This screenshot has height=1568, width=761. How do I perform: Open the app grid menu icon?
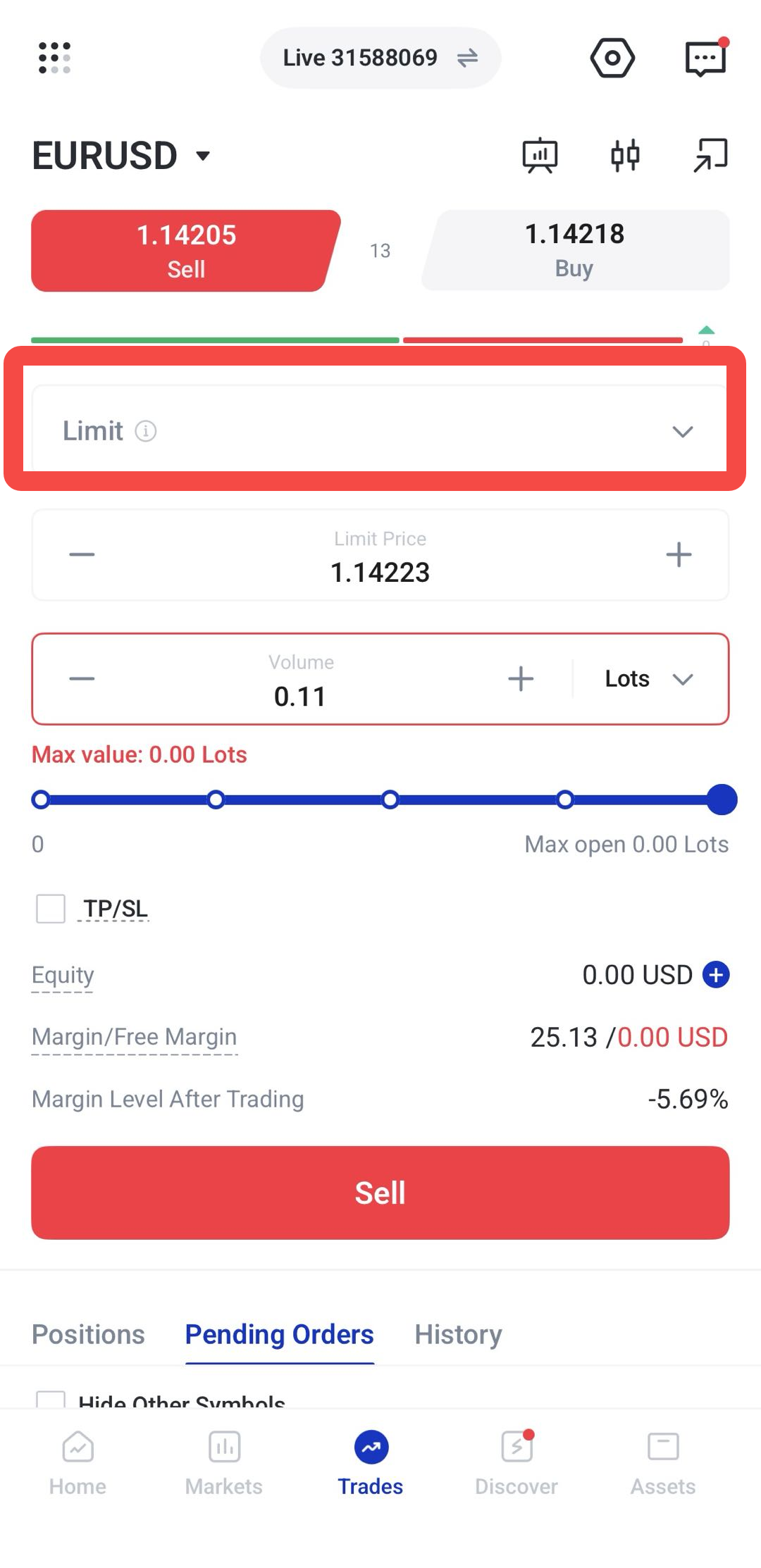[x=54, y=58]
